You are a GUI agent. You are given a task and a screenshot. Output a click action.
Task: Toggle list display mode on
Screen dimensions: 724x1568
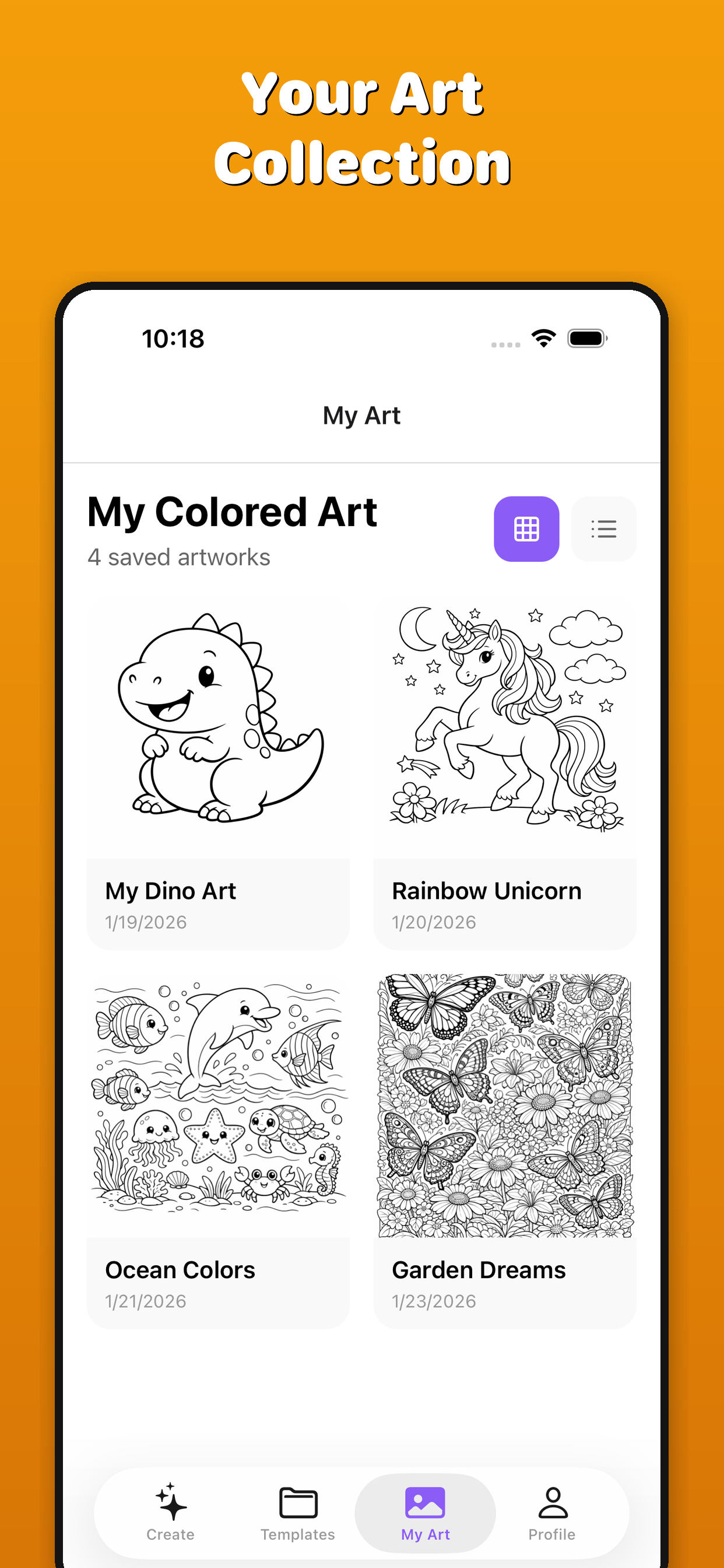click(x=603, y=528)
